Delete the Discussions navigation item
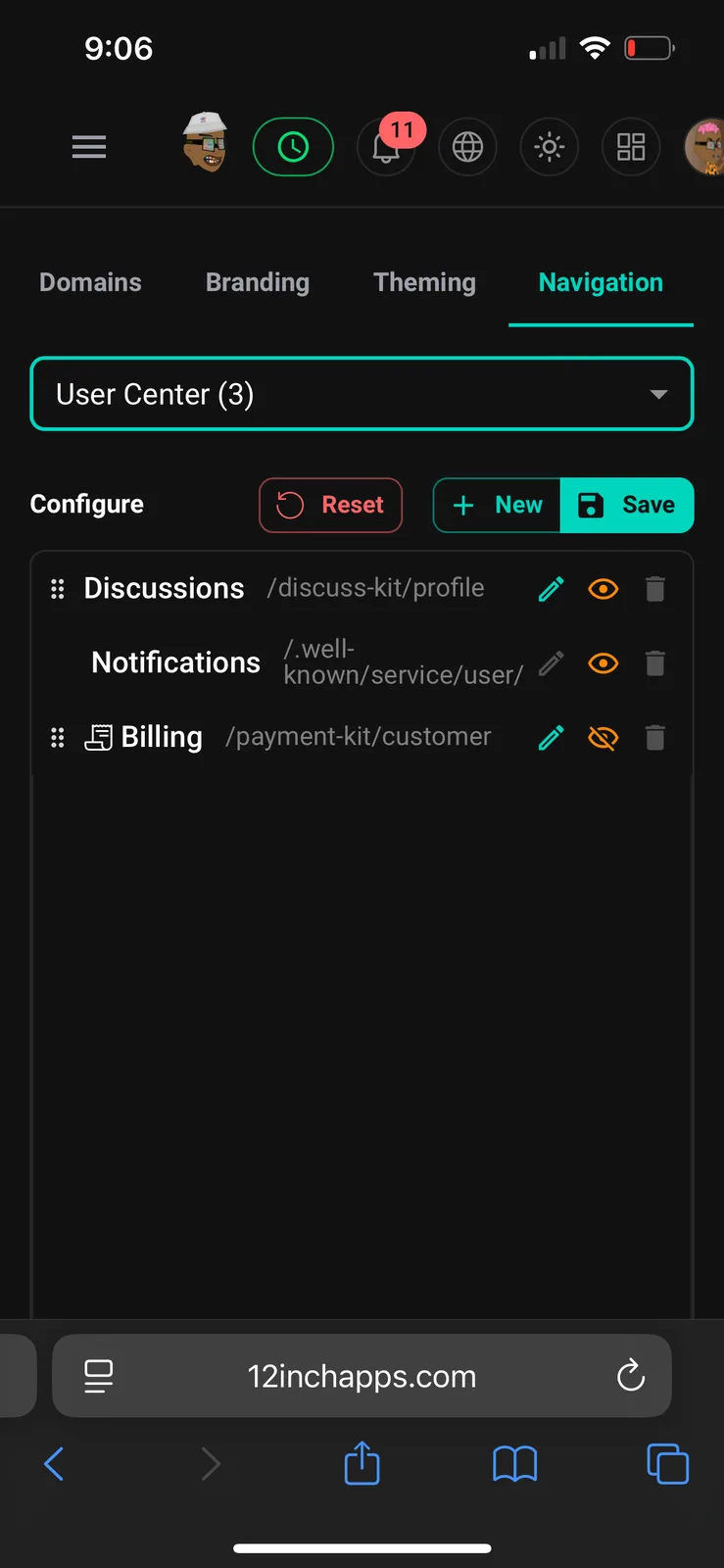This screenshot has width=724, height=1568. click(655, 588)
